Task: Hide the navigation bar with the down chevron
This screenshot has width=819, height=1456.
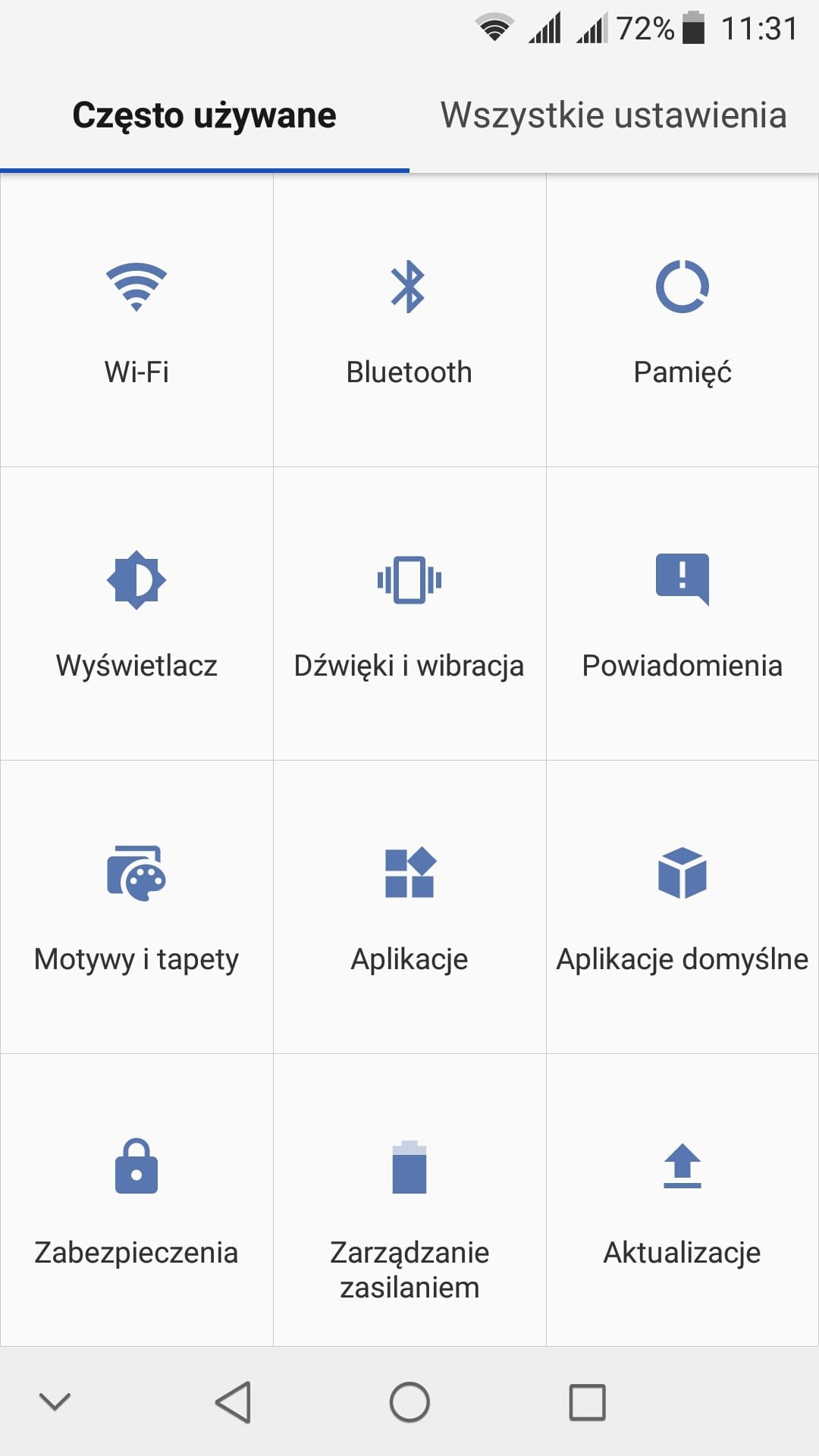Action: (x=55, y=1401)
